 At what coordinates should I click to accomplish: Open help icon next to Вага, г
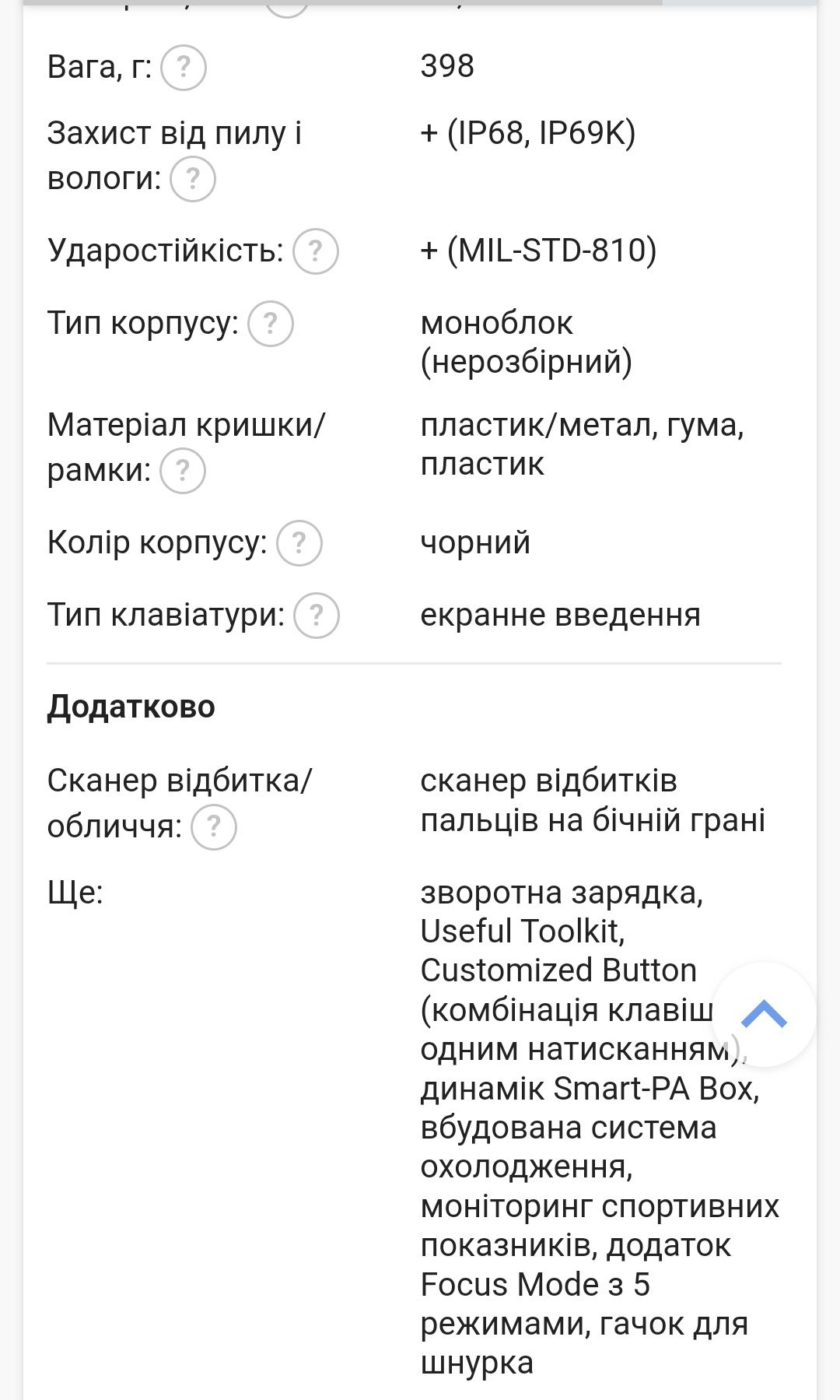(x=184, y=68)
